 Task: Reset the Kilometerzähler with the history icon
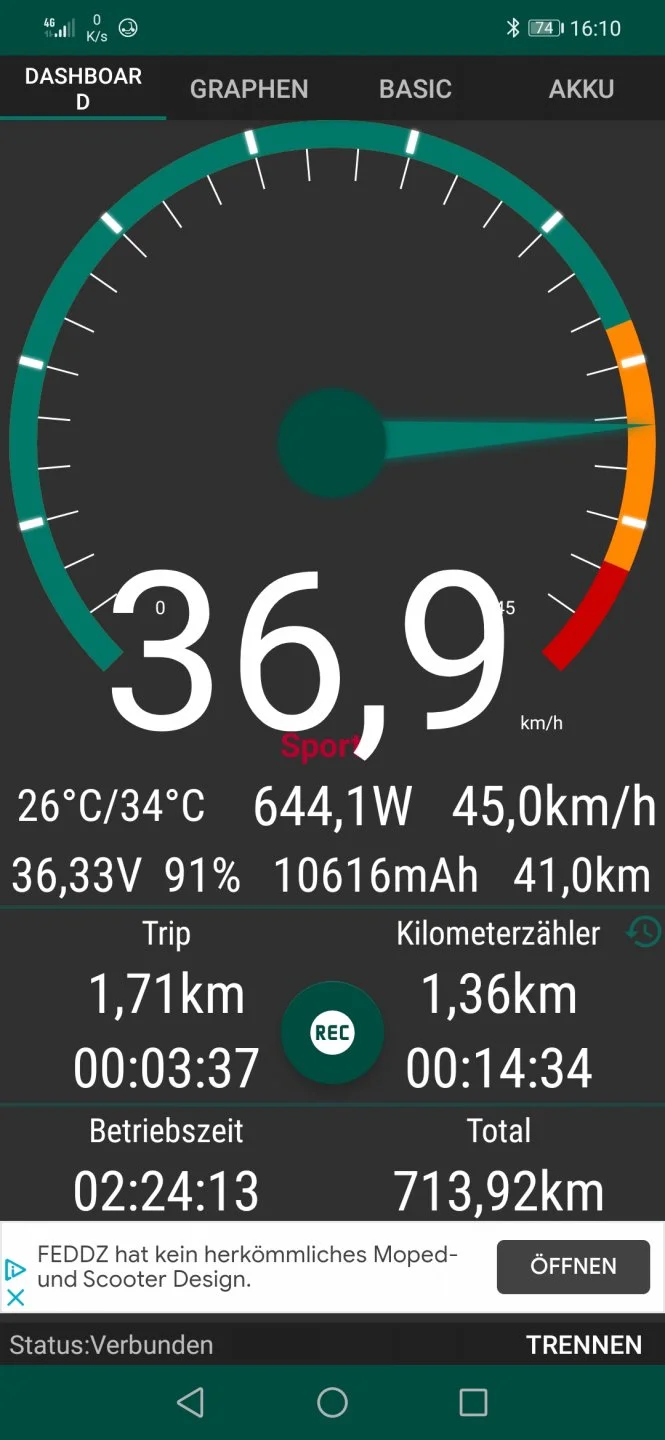[x=643, y=932]
